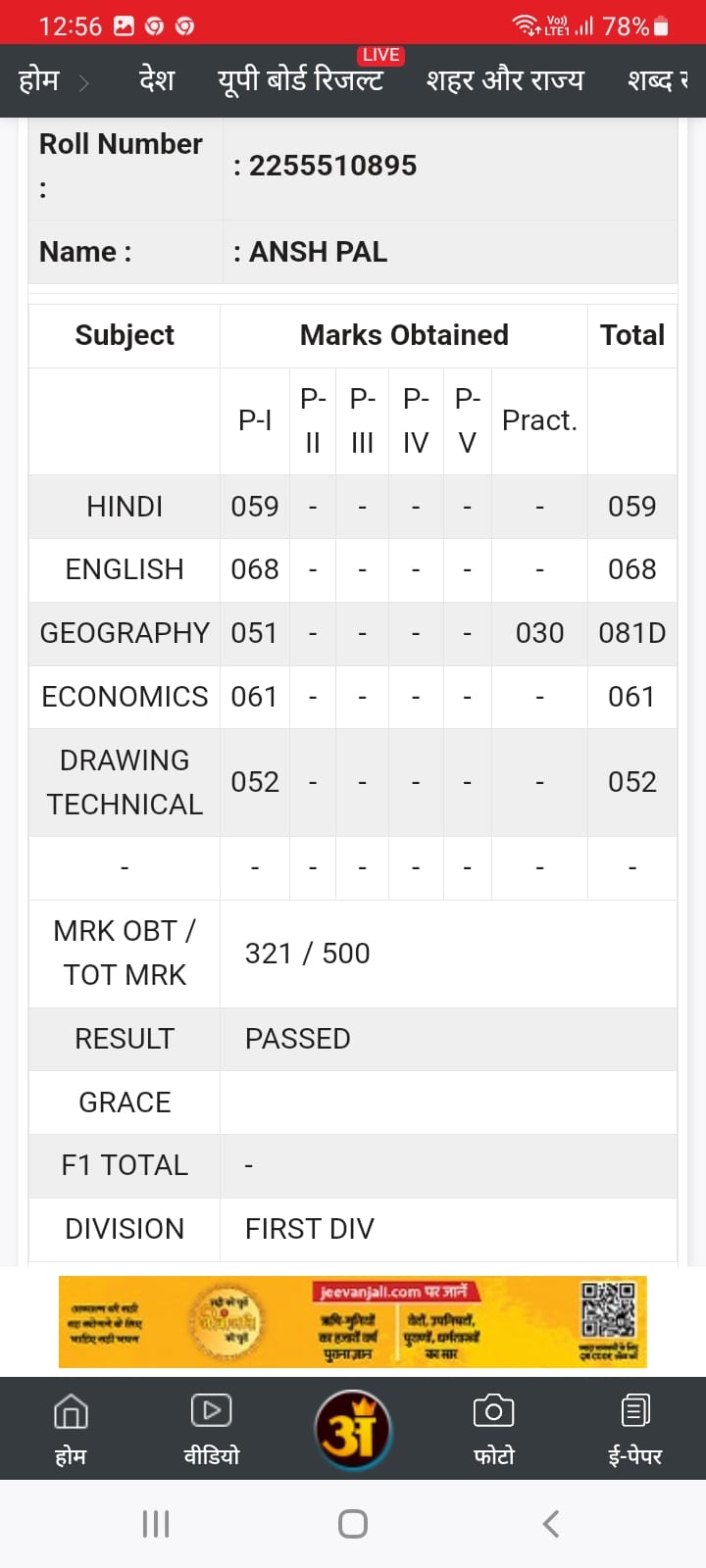The height and width of the screenshot is (1568, 706).
Task: Open the वीडियो tab
Action: tap(212, 1429)
